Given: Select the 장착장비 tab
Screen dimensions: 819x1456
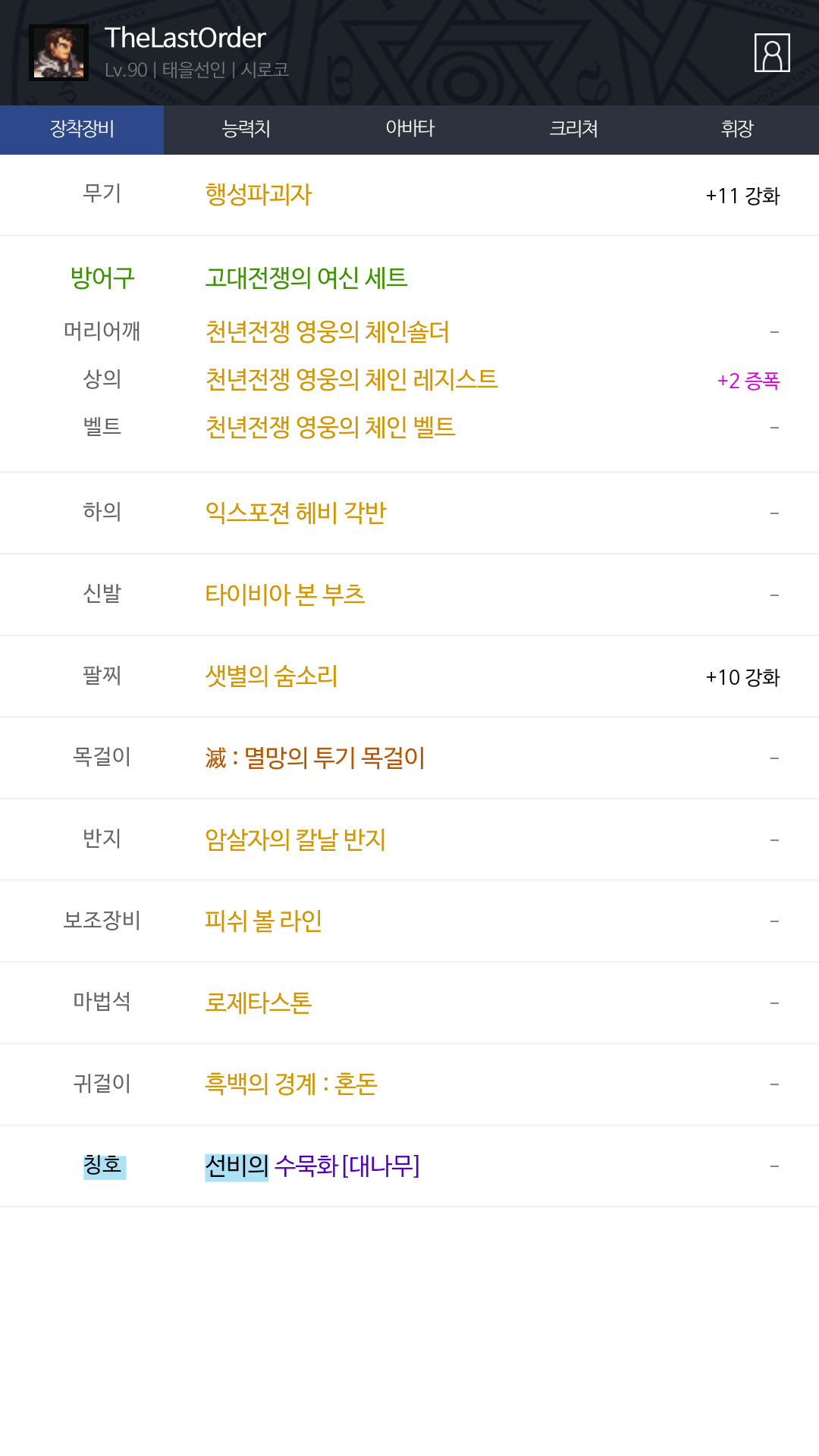Looking at the screenshot, I should tap(82, 129).
